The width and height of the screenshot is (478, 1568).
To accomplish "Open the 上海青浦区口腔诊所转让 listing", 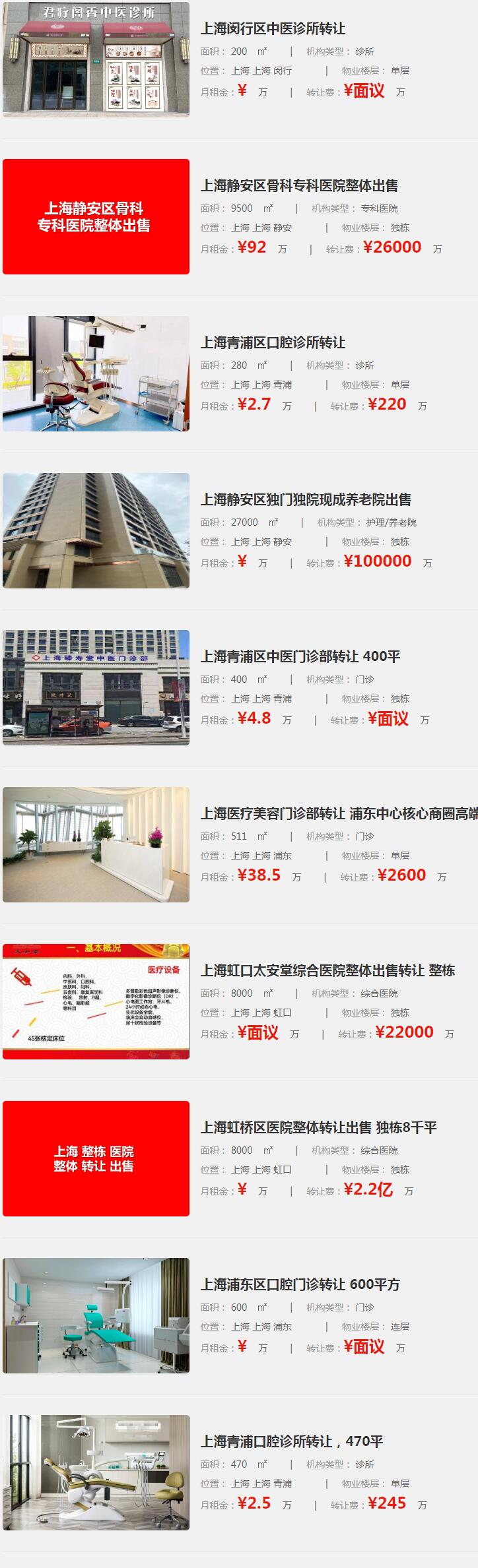I will (273, 343).
